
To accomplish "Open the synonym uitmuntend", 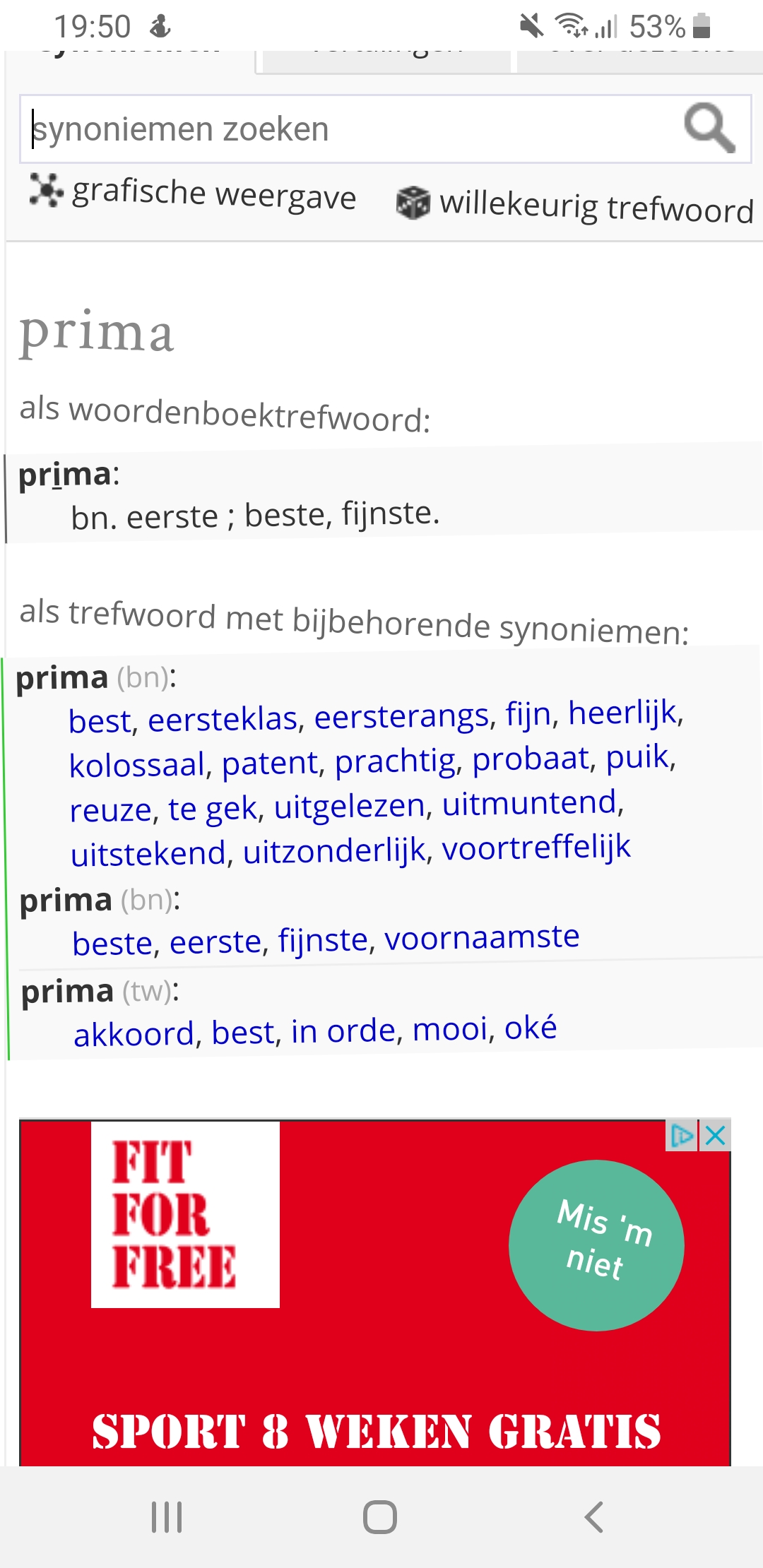I will pyautogui.click(x=530, y=803).
